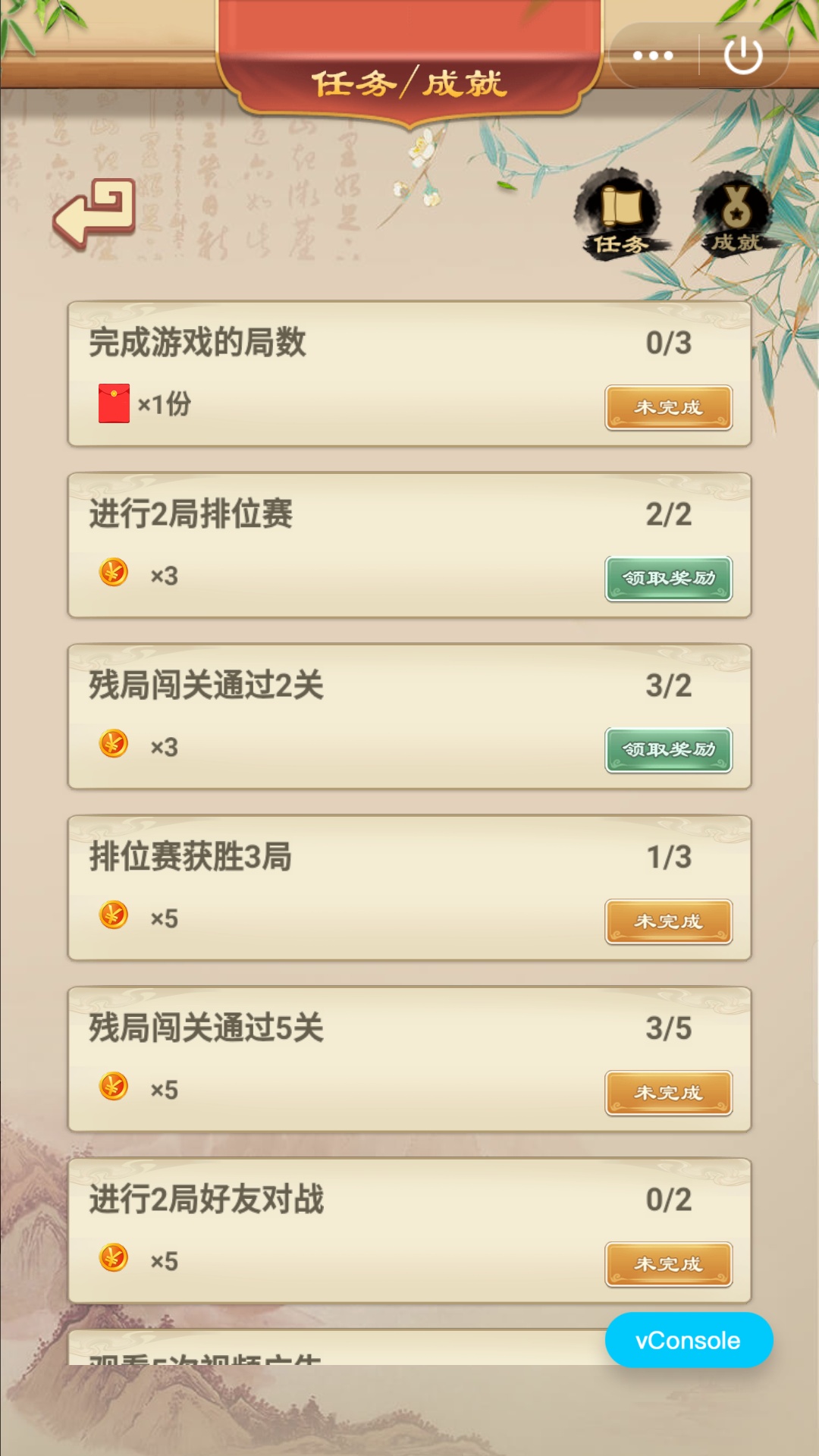Close the mini-program with the power icon
Viewport: 819px width, 1456px height.
[x=742, y=55]
